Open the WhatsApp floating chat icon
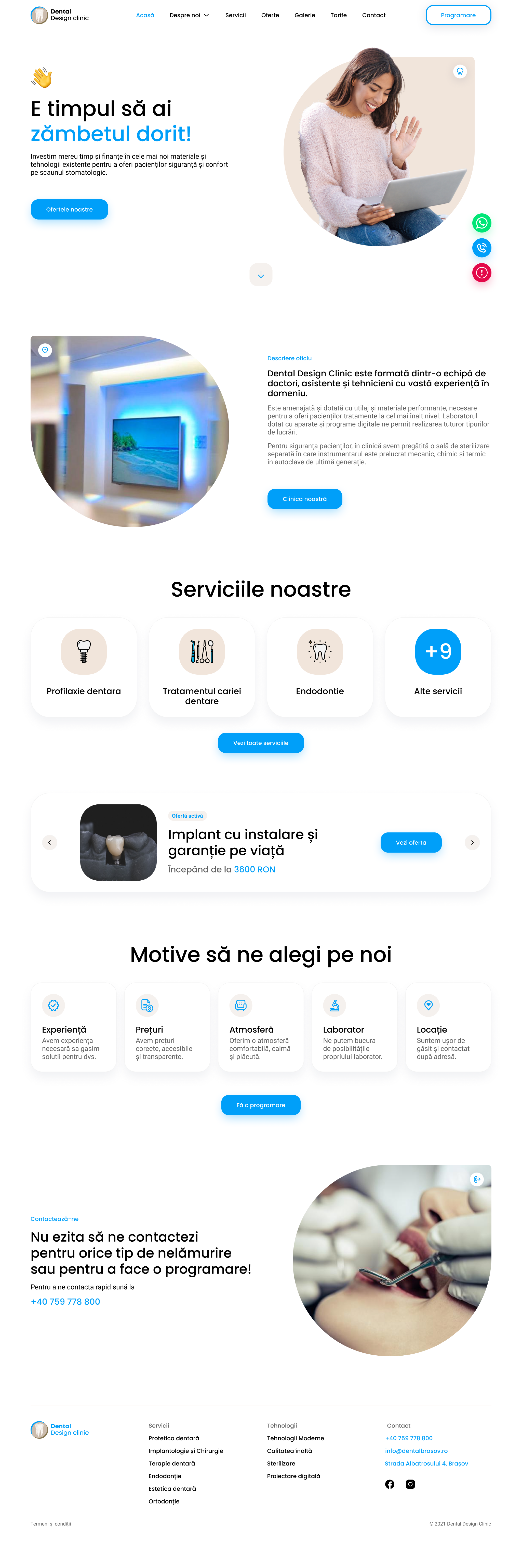The height and width of the screenshot is (1568, 522). (x=481, y=223)
